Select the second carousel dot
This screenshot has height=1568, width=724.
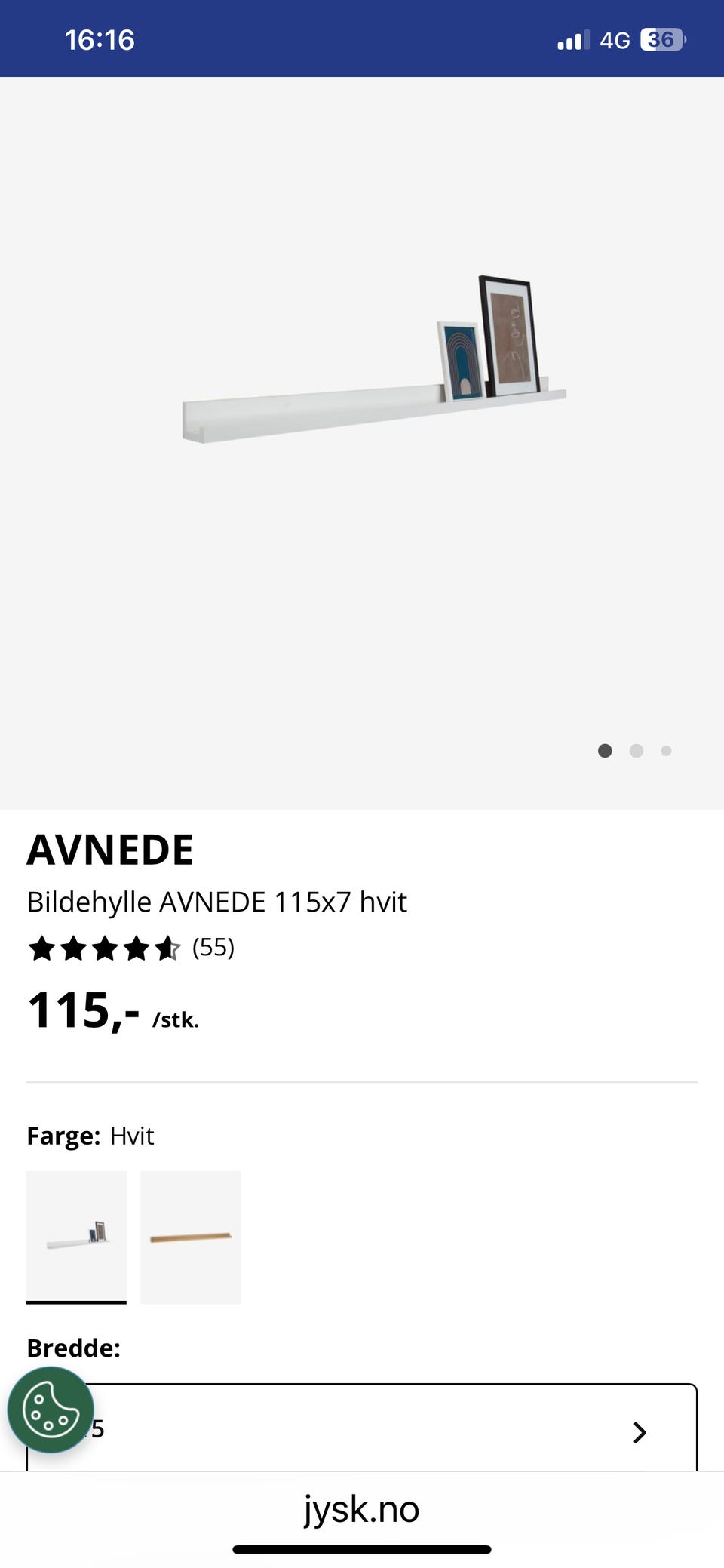(x=636, y=751)
